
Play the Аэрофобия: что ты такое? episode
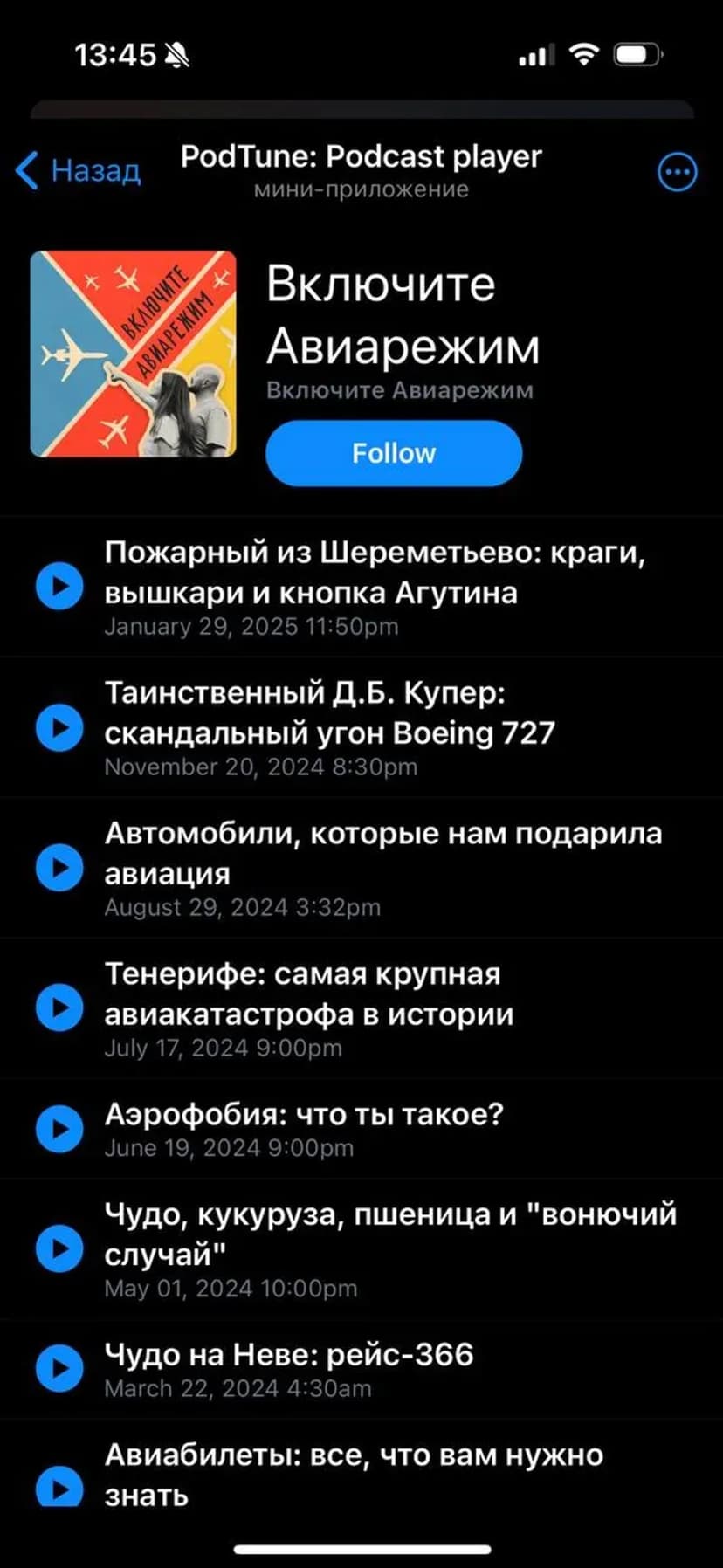coord(59,1129)
